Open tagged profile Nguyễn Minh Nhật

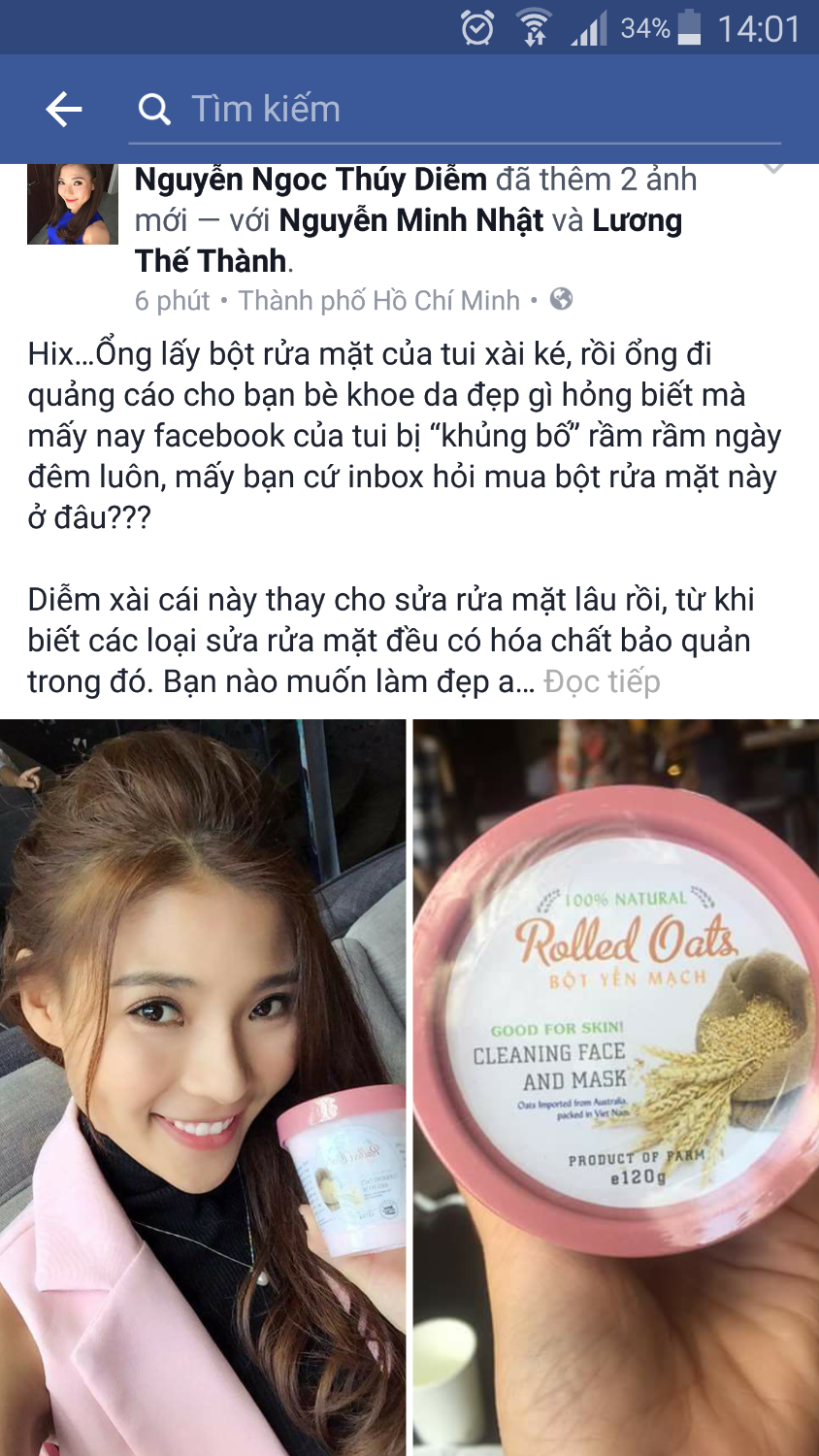410,221
